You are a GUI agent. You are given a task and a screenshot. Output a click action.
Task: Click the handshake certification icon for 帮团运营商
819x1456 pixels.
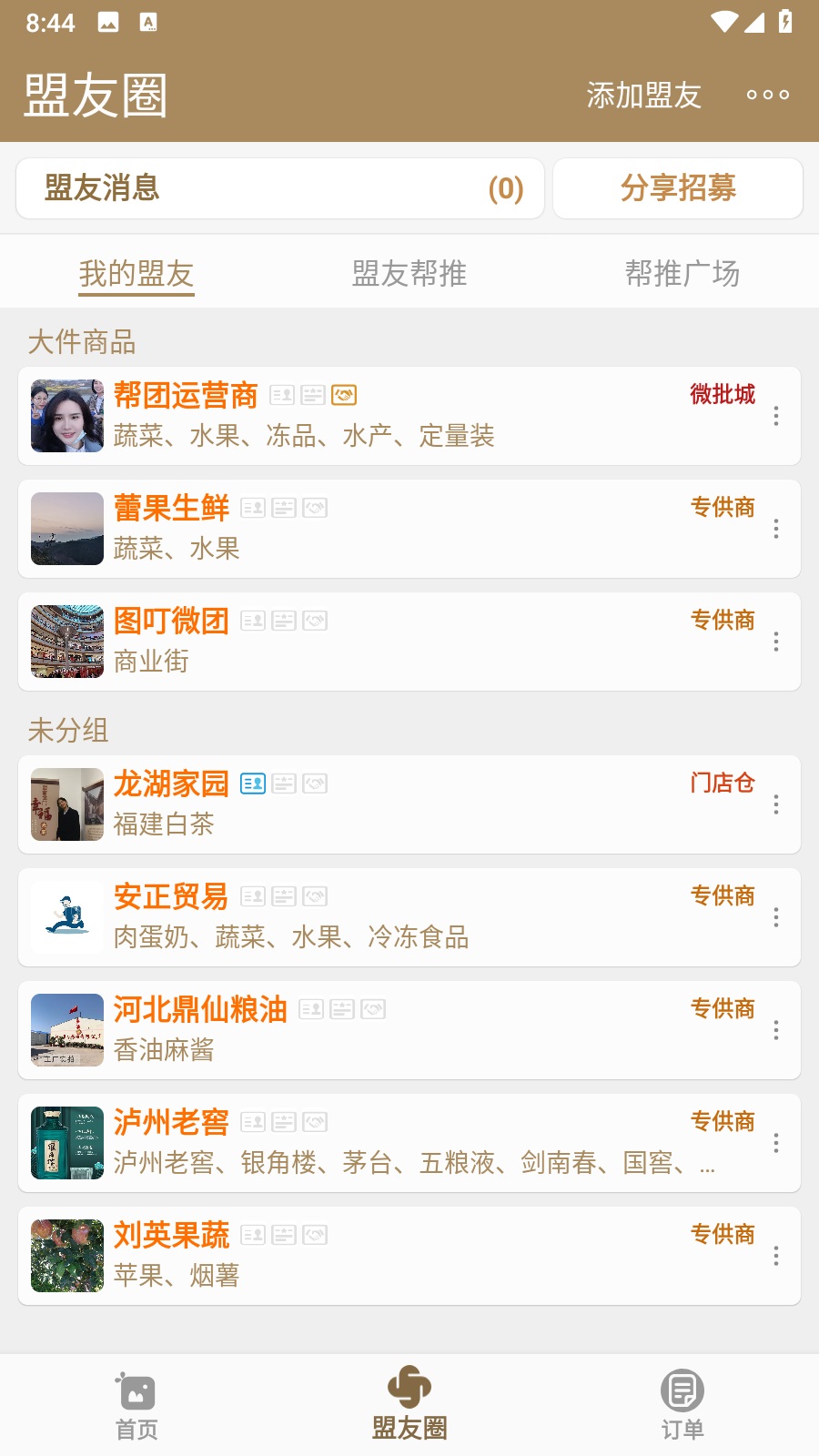(344, 395)
